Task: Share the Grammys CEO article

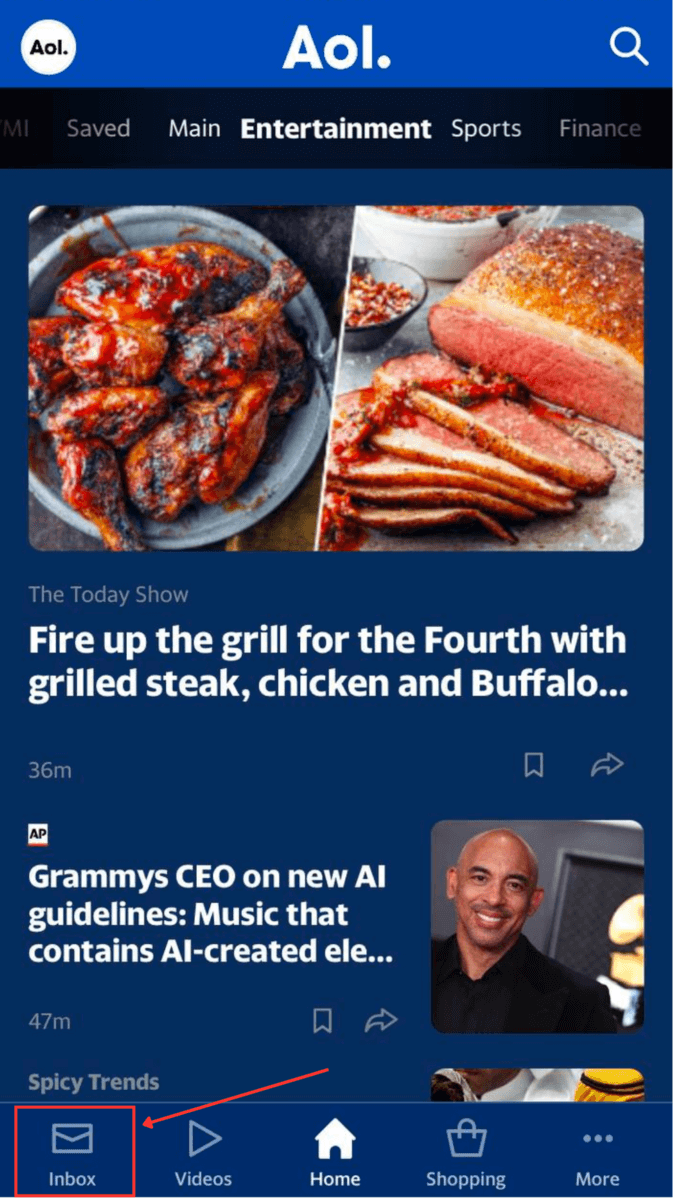Action: coord(381,1021)
